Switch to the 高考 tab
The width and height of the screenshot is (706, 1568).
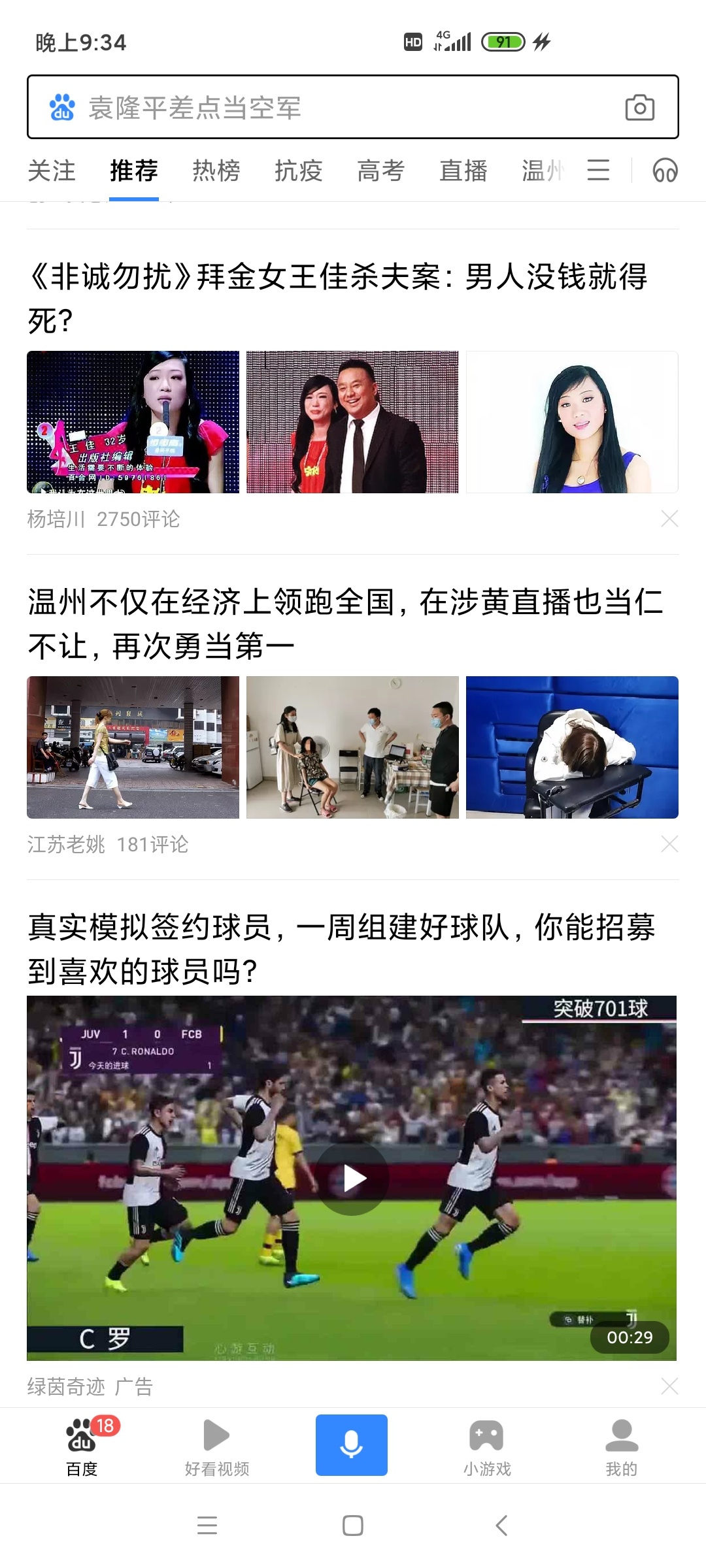tap(381, 171)
